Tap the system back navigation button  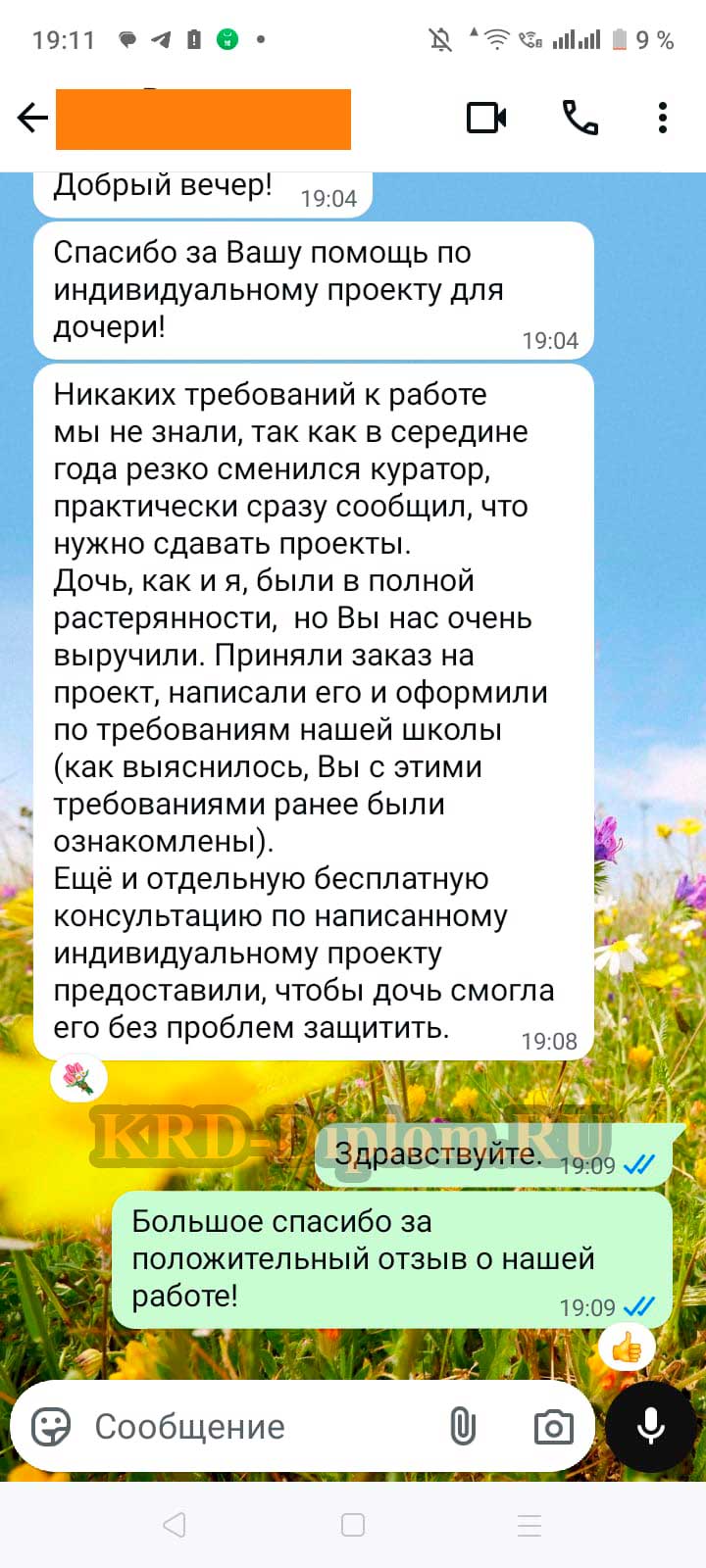(x=175, y=1525)
